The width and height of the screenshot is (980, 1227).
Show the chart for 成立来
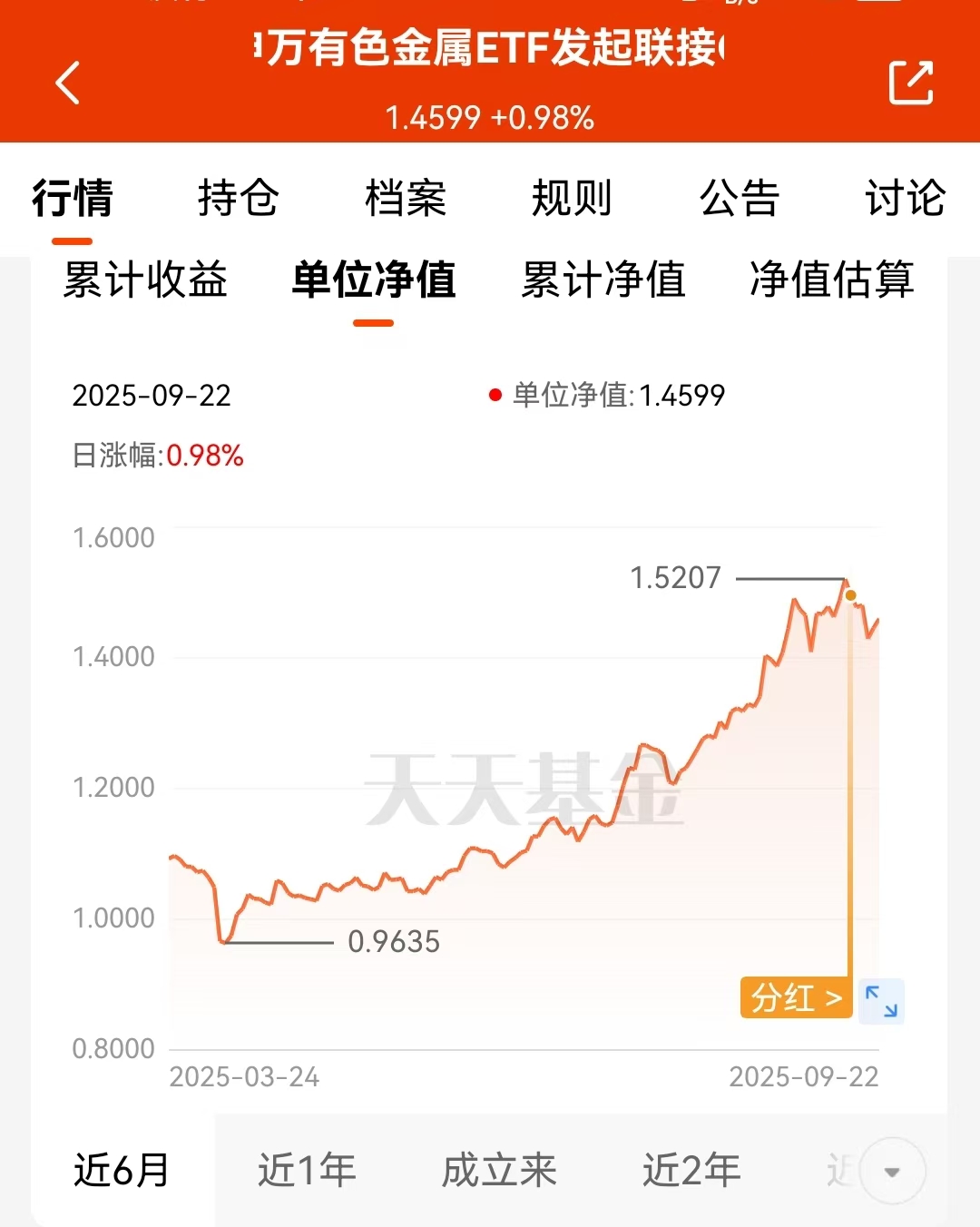tap(499, 1170)
